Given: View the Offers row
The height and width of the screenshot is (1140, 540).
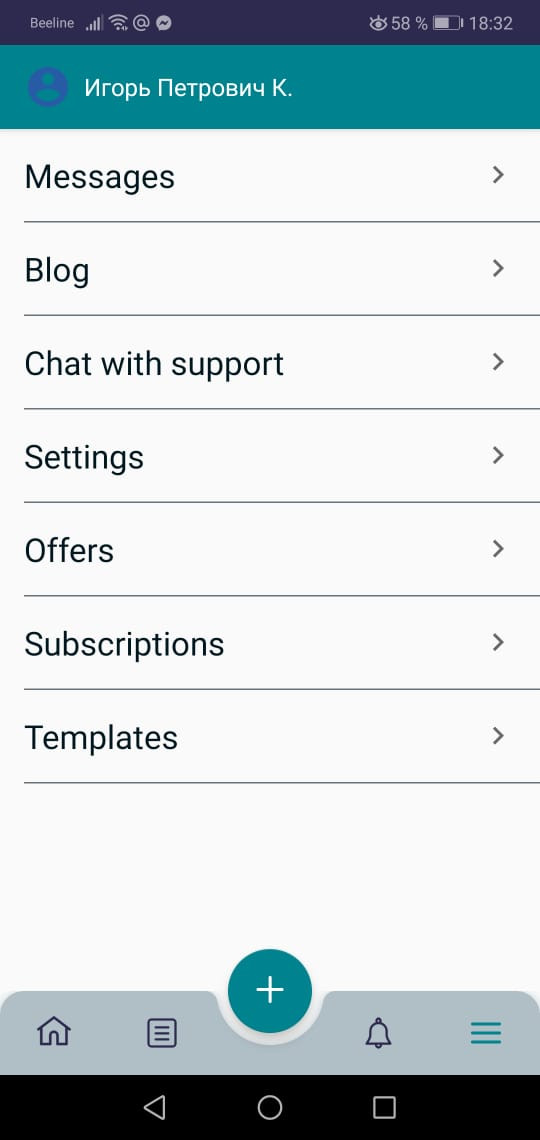Looking at the screenshot, I should [270, 550].
